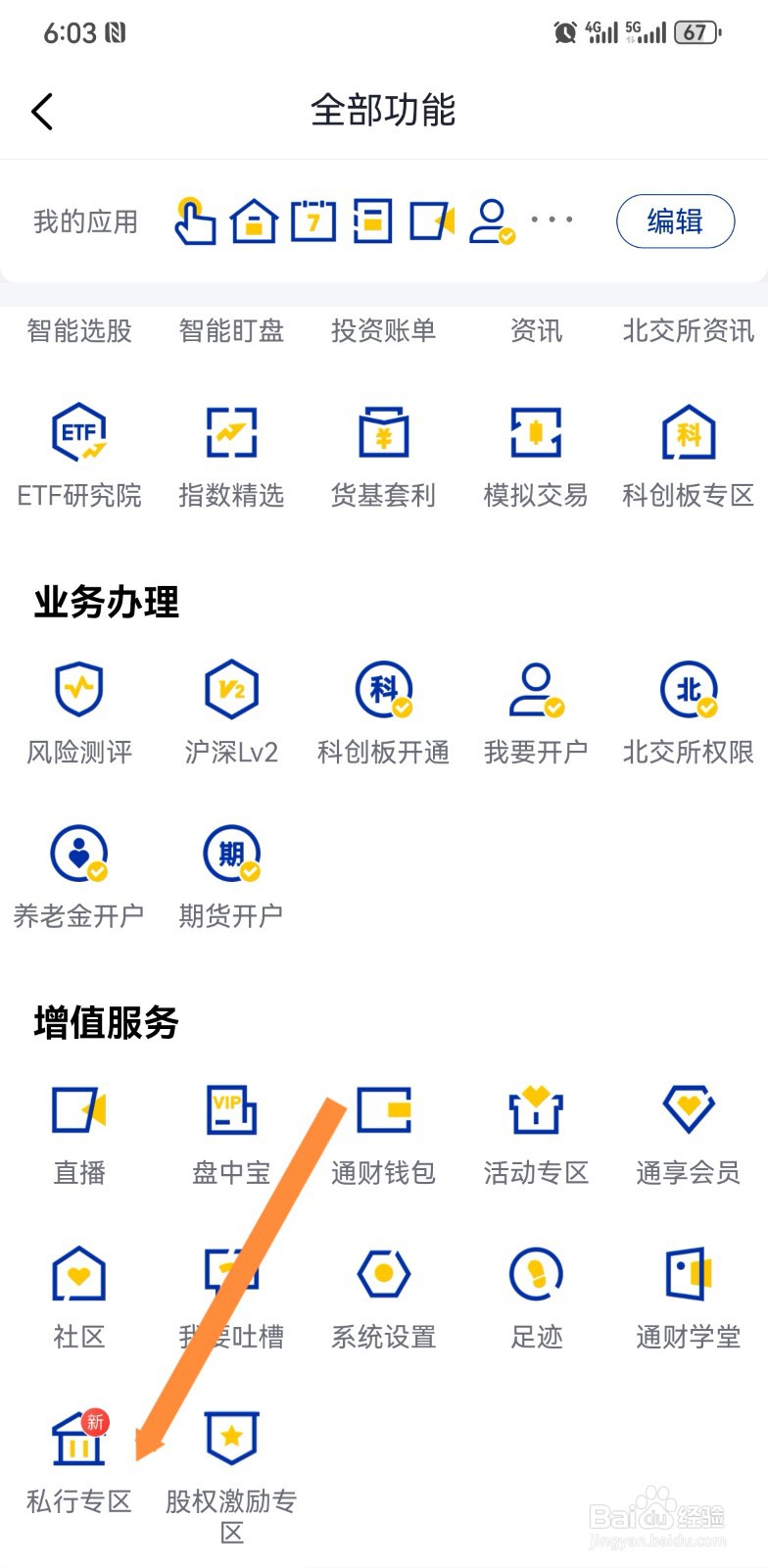
Task: Select 科创板开通
Action: click(x=383, y=713)
